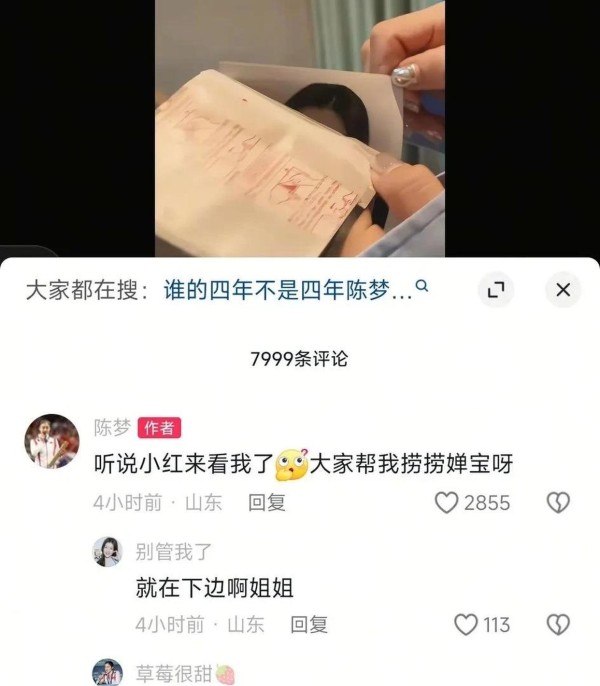Open 别管我了's profile avatar

pyautogui.click(x=108, y=551)
